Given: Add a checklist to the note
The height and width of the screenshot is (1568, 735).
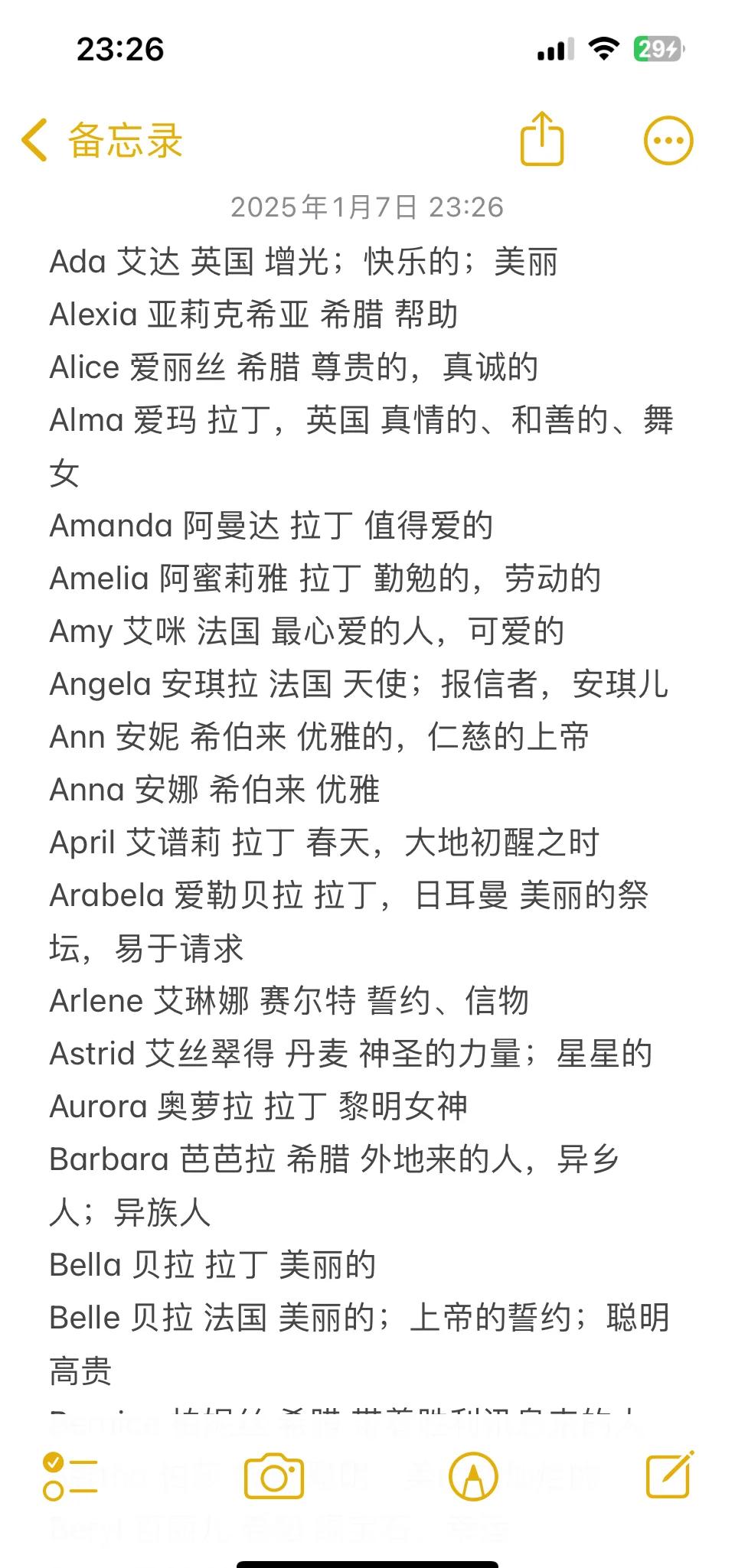Looking at the screenshot, I should 70,1476.
